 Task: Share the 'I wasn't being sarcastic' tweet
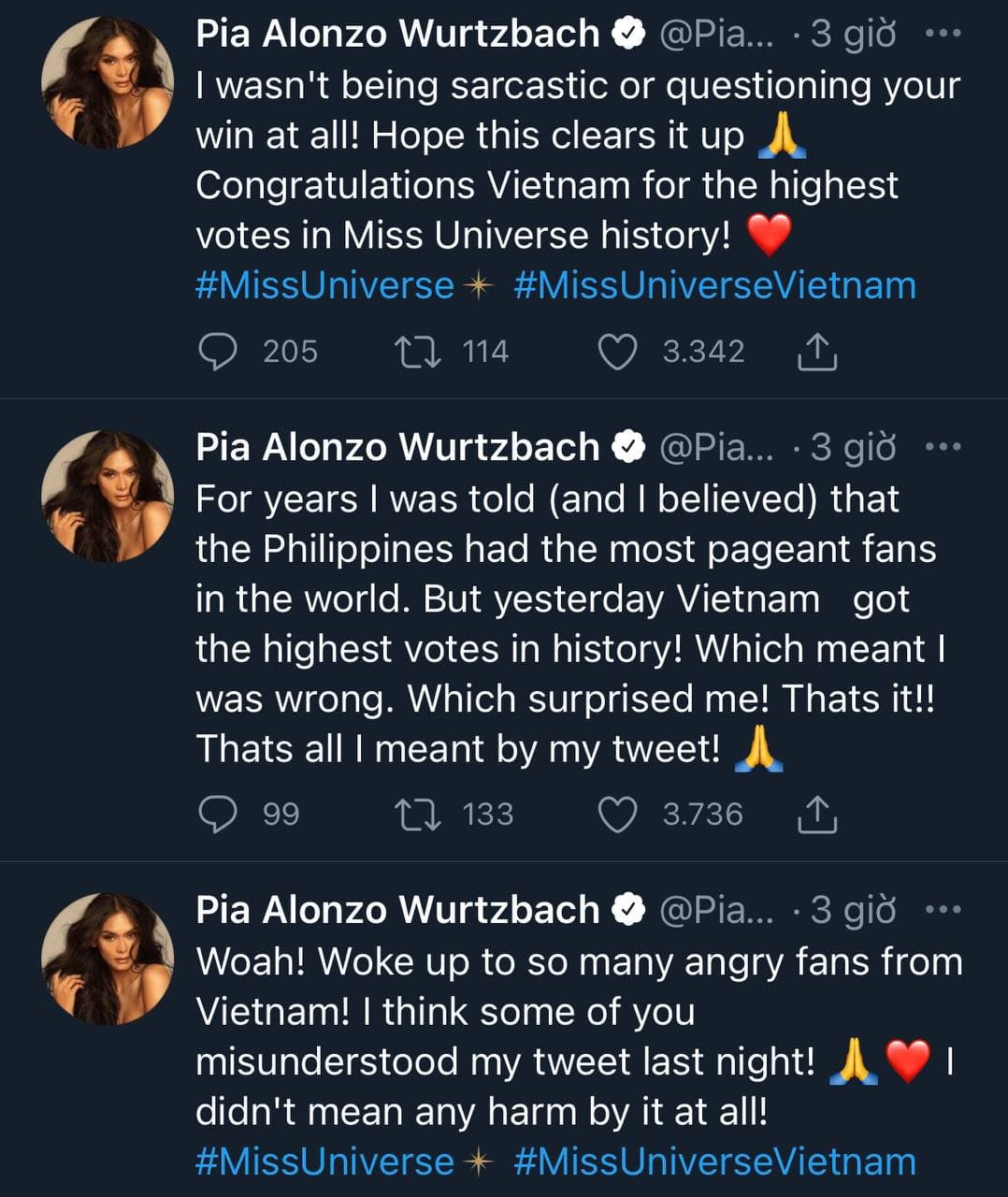click(816, 353)
